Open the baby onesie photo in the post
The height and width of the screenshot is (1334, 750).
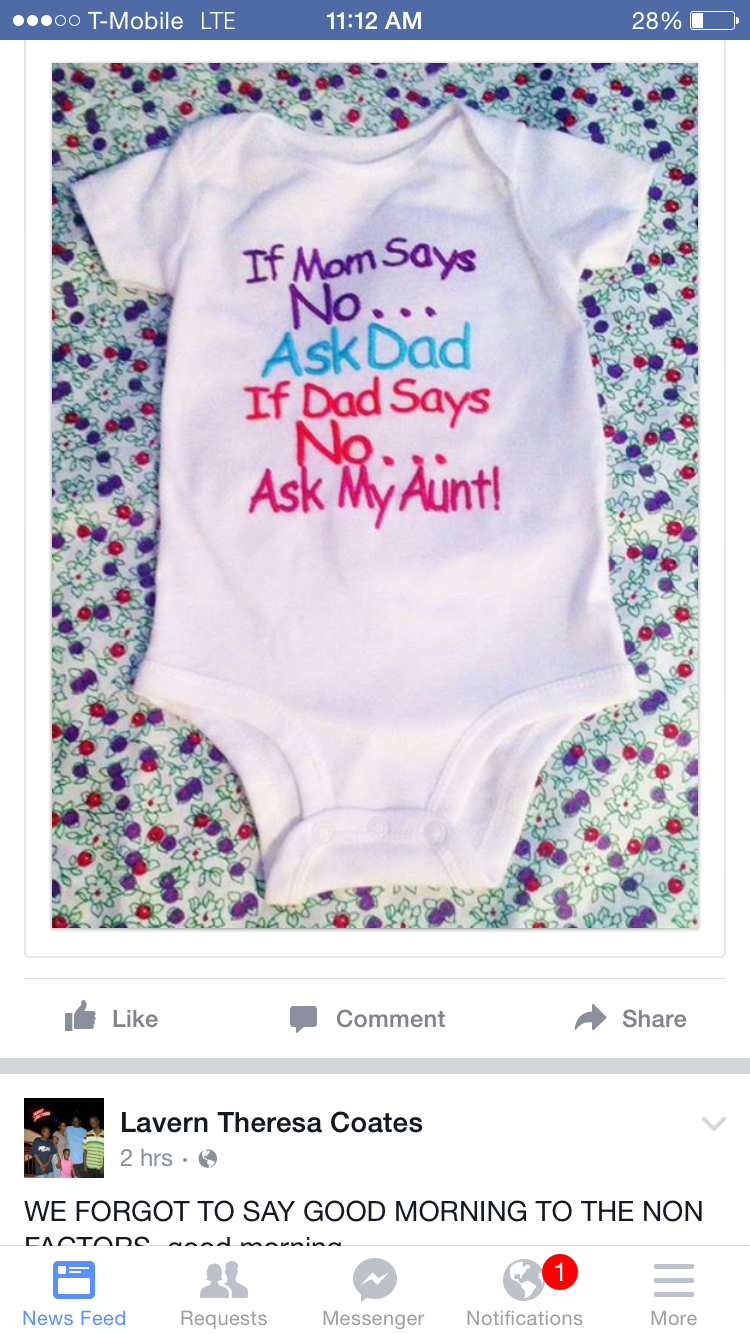(x=375, y=495)
